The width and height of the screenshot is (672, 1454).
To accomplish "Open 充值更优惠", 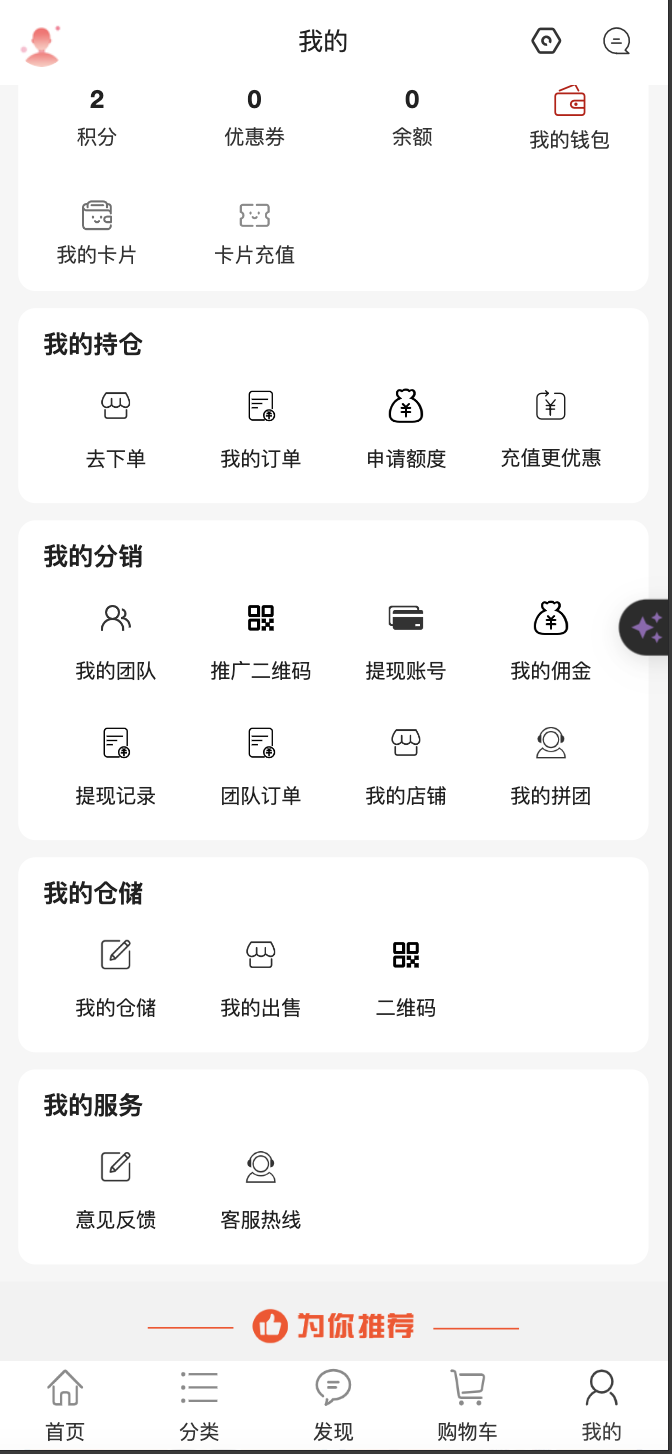I will [551, 430].
